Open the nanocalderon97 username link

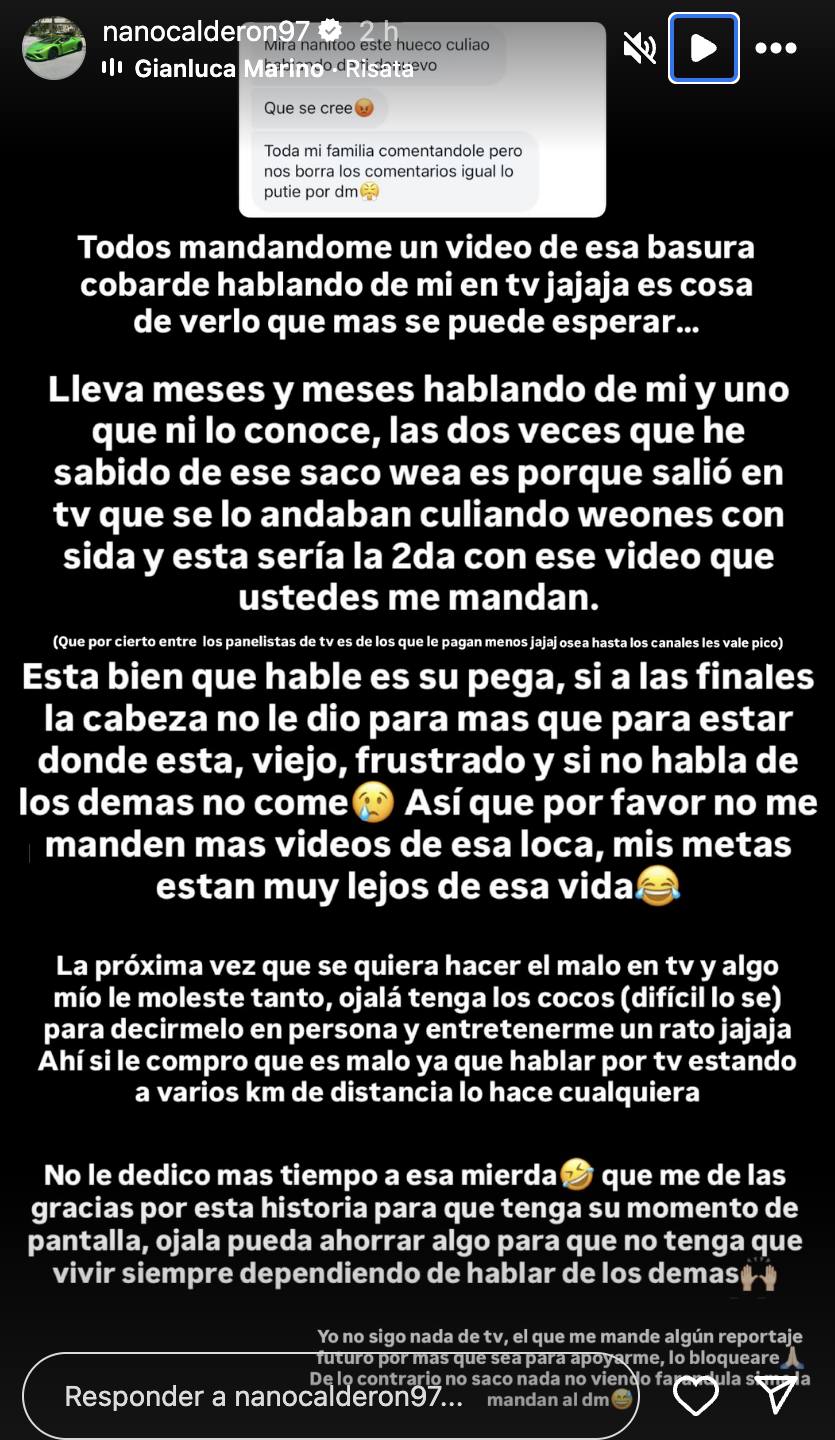coord(206,32)
